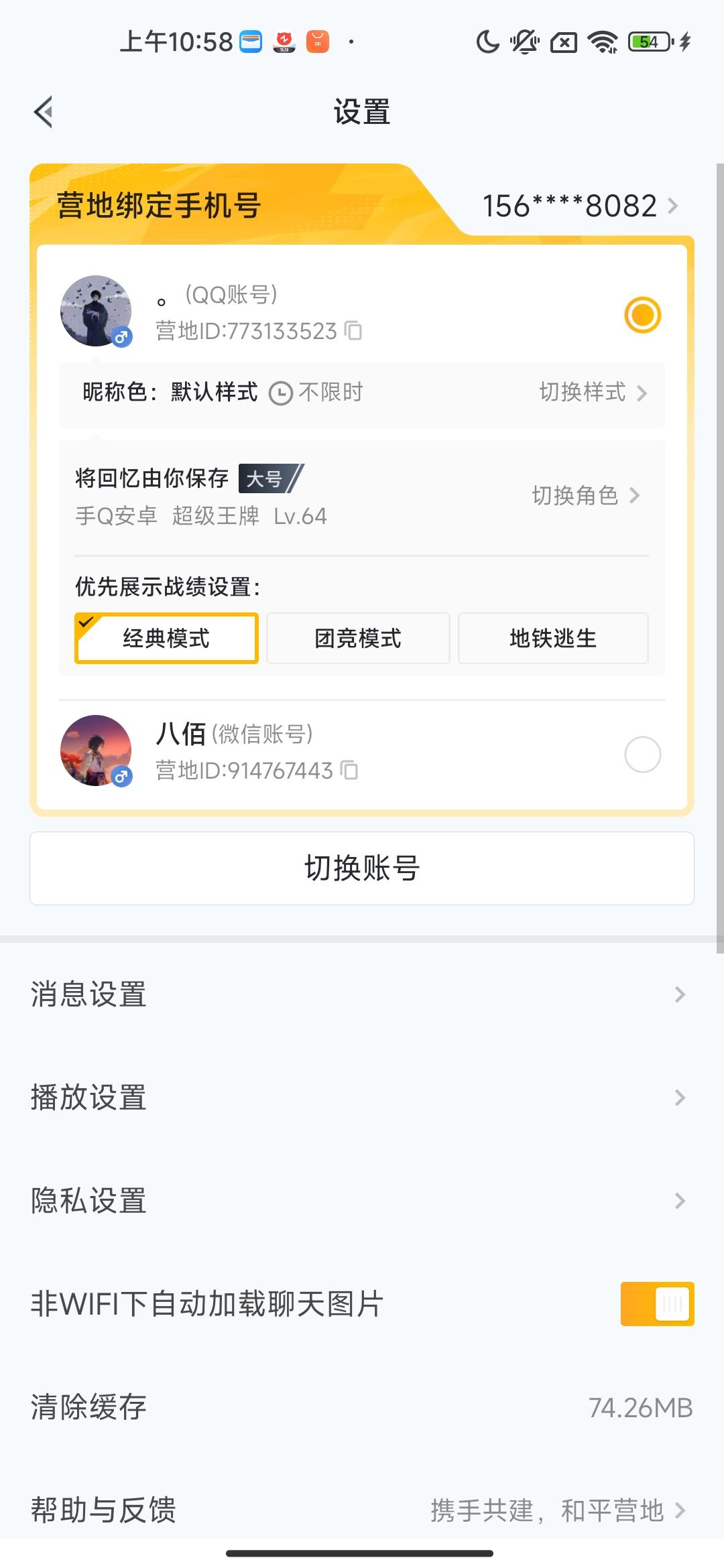This screenshot has height=1568, width=724.
Task: Select the currently active QQ account radio button
Action: click(x=642, y=315)
